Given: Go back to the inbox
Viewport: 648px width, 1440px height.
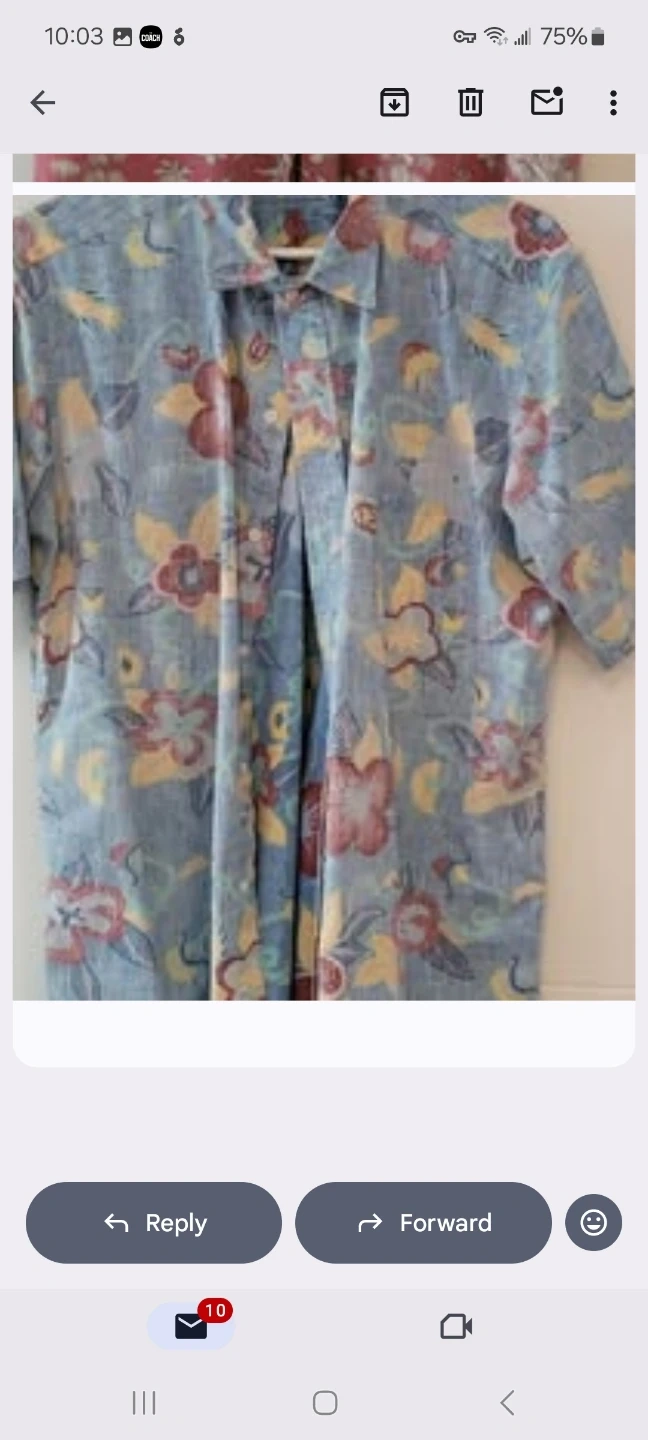Looking at the screenshot, I should [x=42, y=102].
